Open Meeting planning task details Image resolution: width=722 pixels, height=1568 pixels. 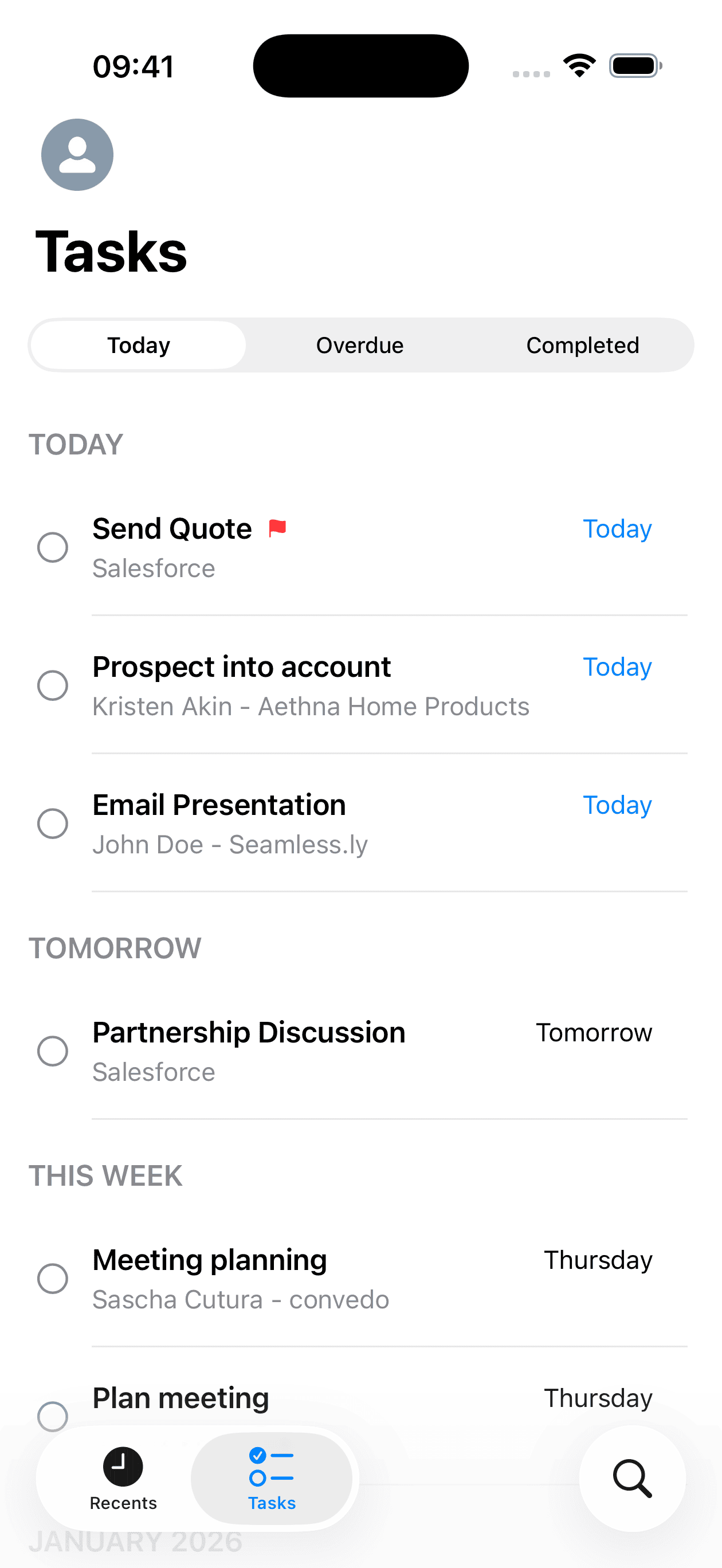click(x=209, y=1260)
